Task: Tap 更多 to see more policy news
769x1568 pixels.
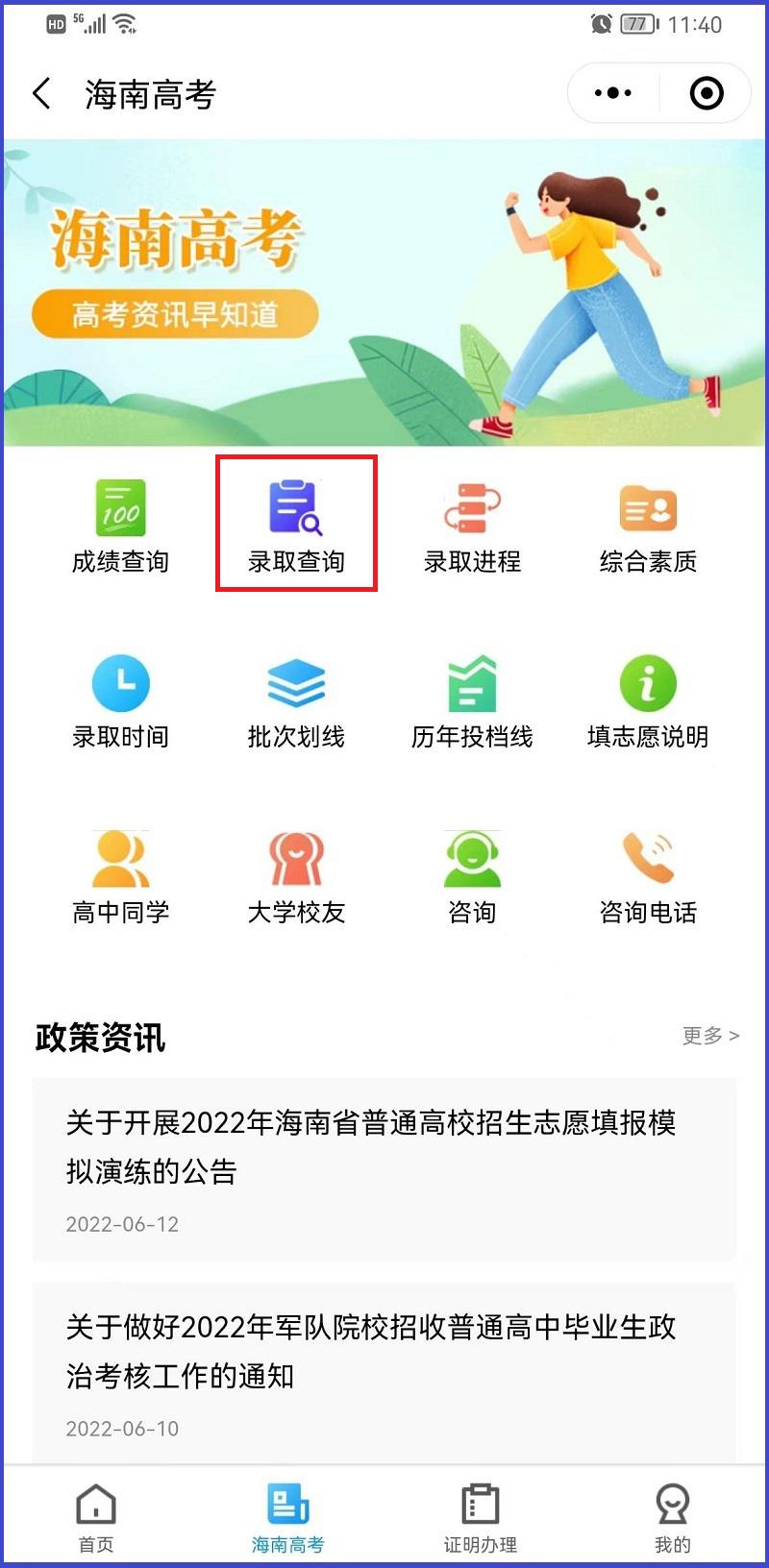Action: point(710,1036)
